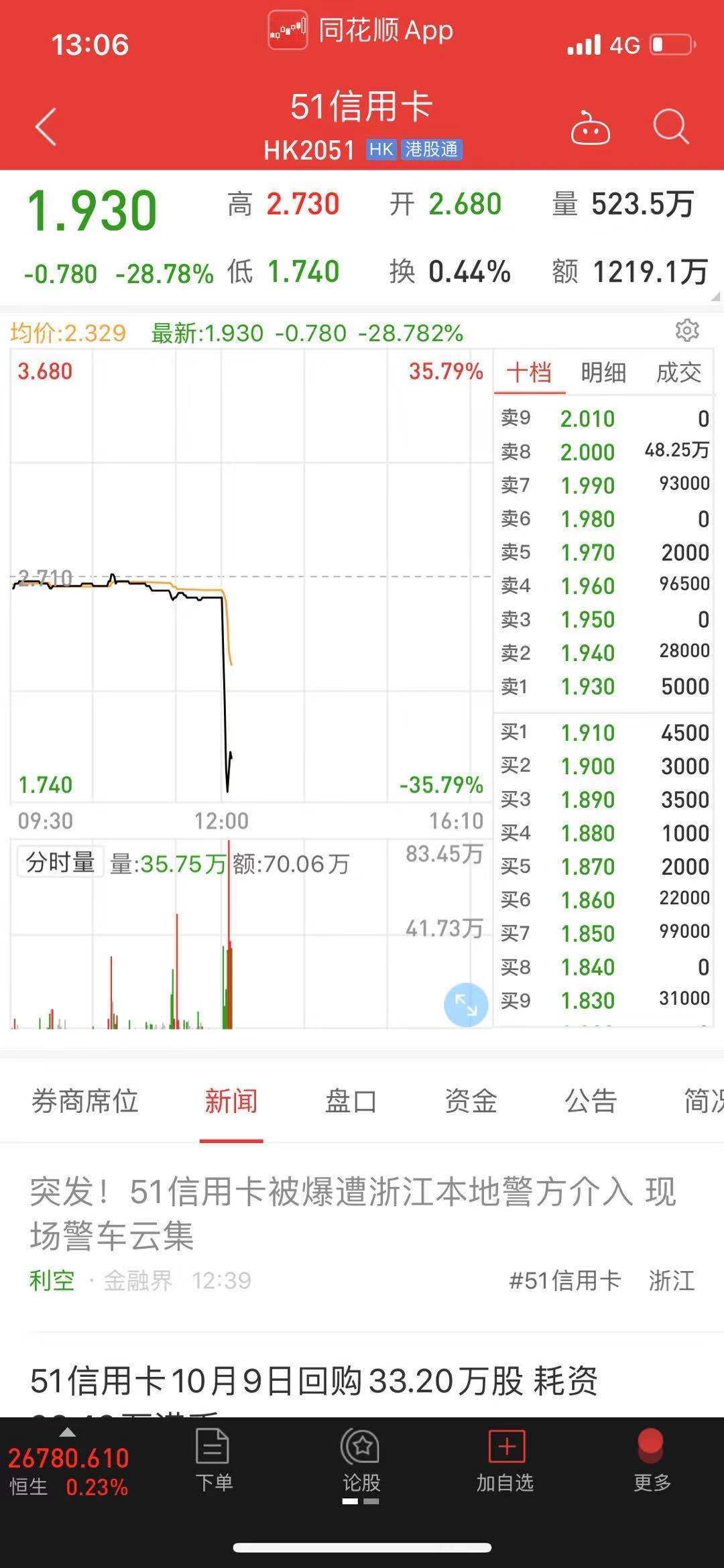The height and width of the screenshot is (1568, 724).
Task: Read news about police intervention at 51信用卡
Action: coord(353,1213)
